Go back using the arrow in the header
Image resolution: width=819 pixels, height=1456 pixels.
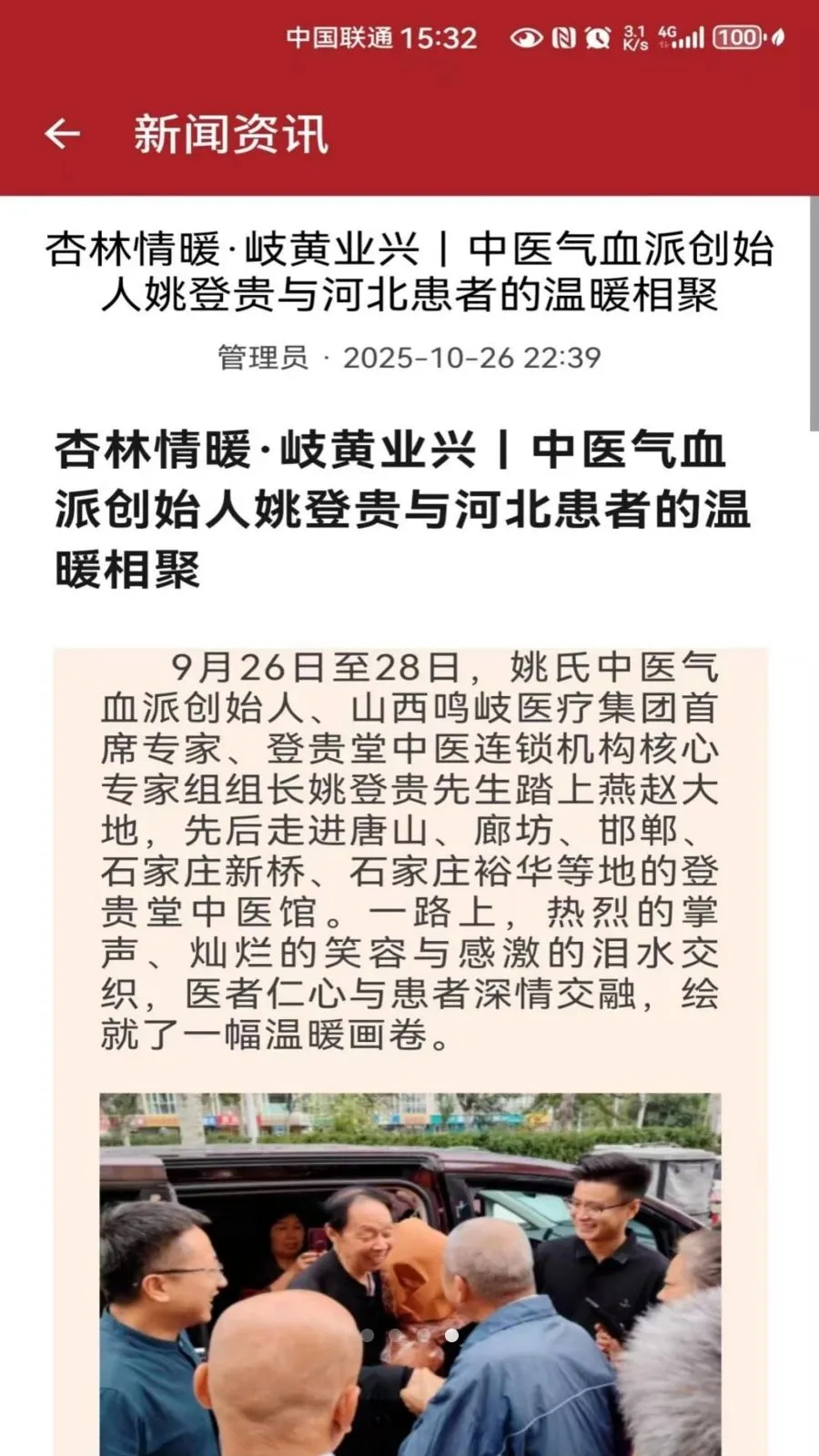point(62,135)
